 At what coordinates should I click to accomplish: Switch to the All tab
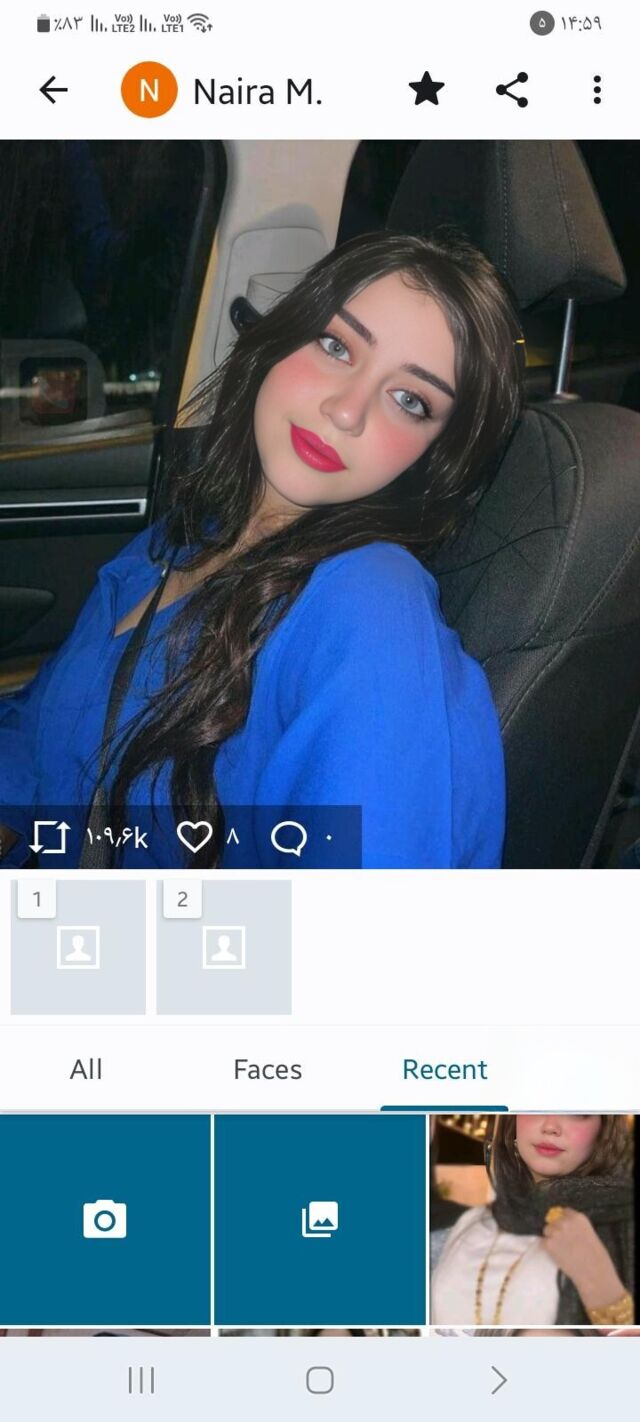(x=86, y=1069)
